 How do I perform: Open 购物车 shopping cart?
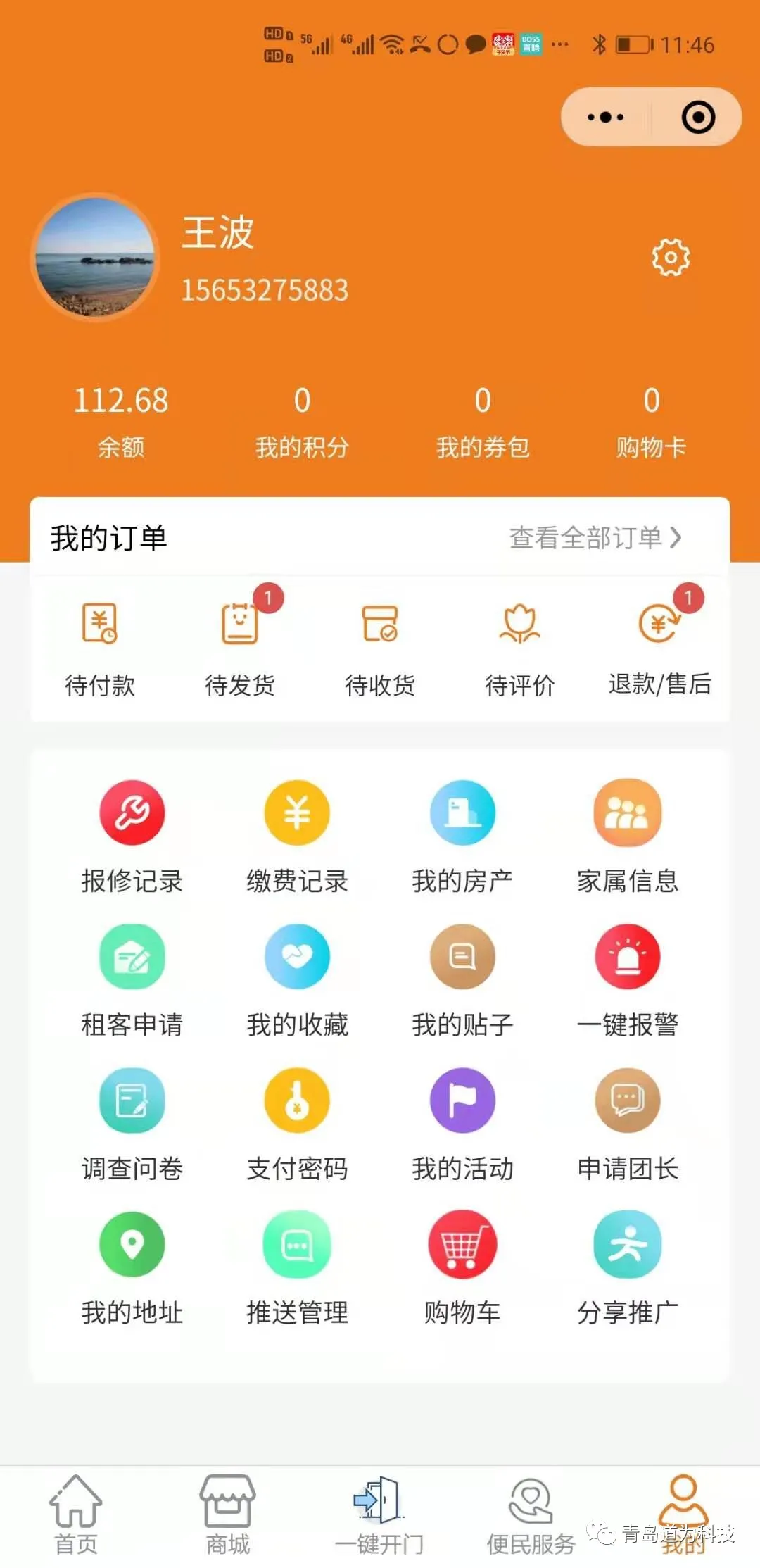click(462, 1268)
